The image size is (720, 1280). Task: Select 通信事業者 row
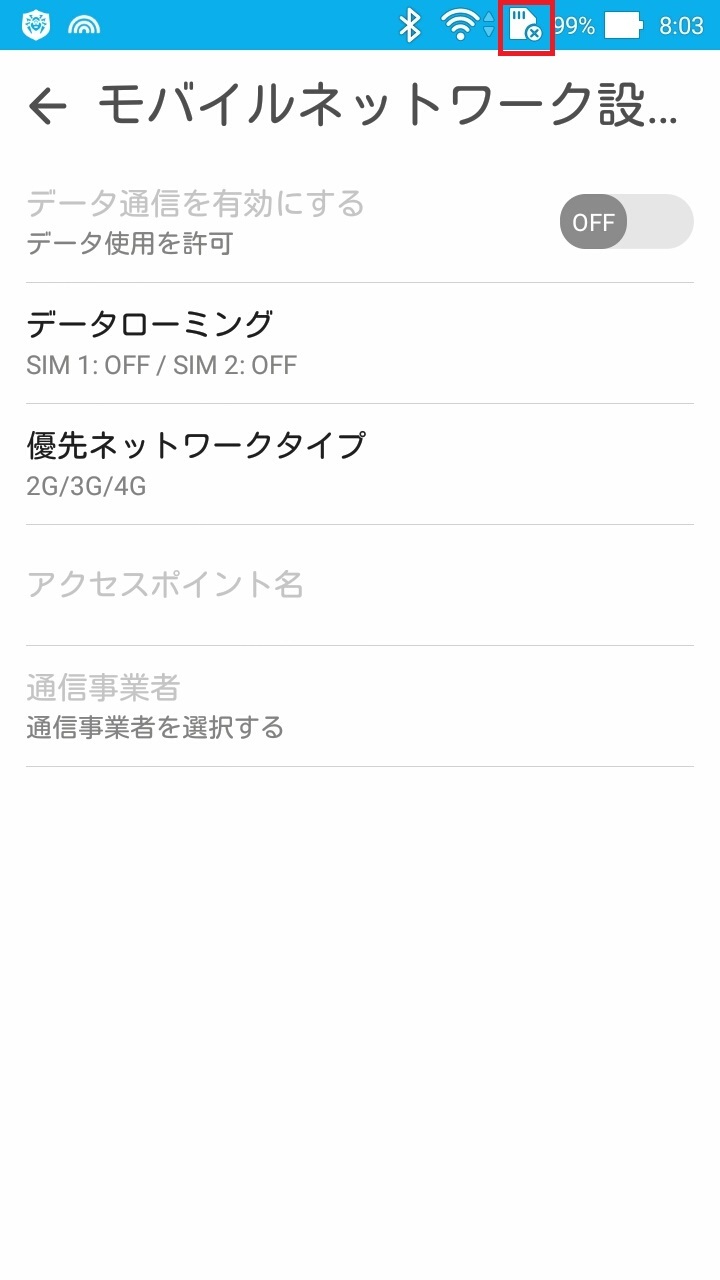359,706
